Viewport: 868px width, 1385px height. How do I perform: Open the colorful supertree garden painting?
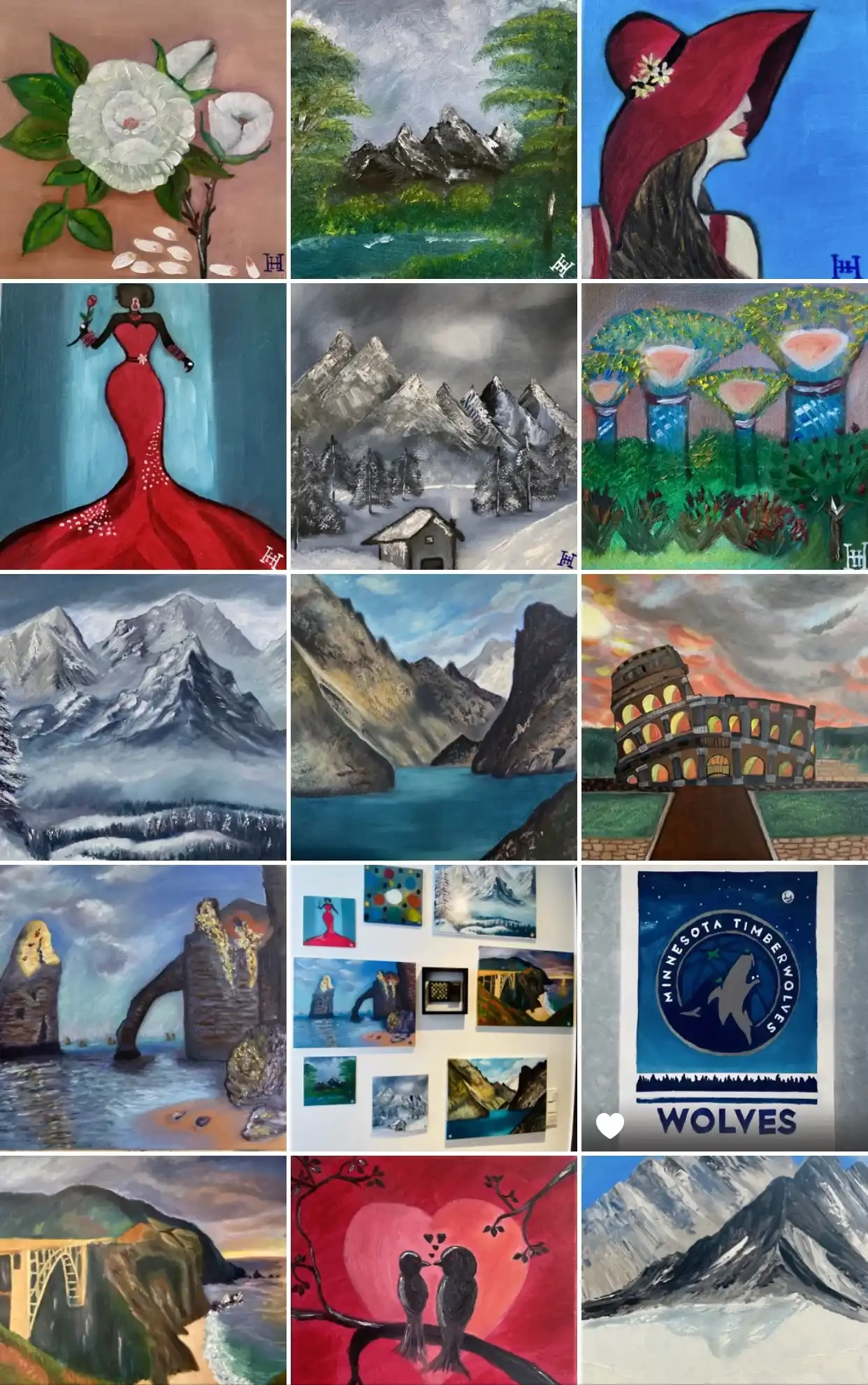[x=725, y=426]
